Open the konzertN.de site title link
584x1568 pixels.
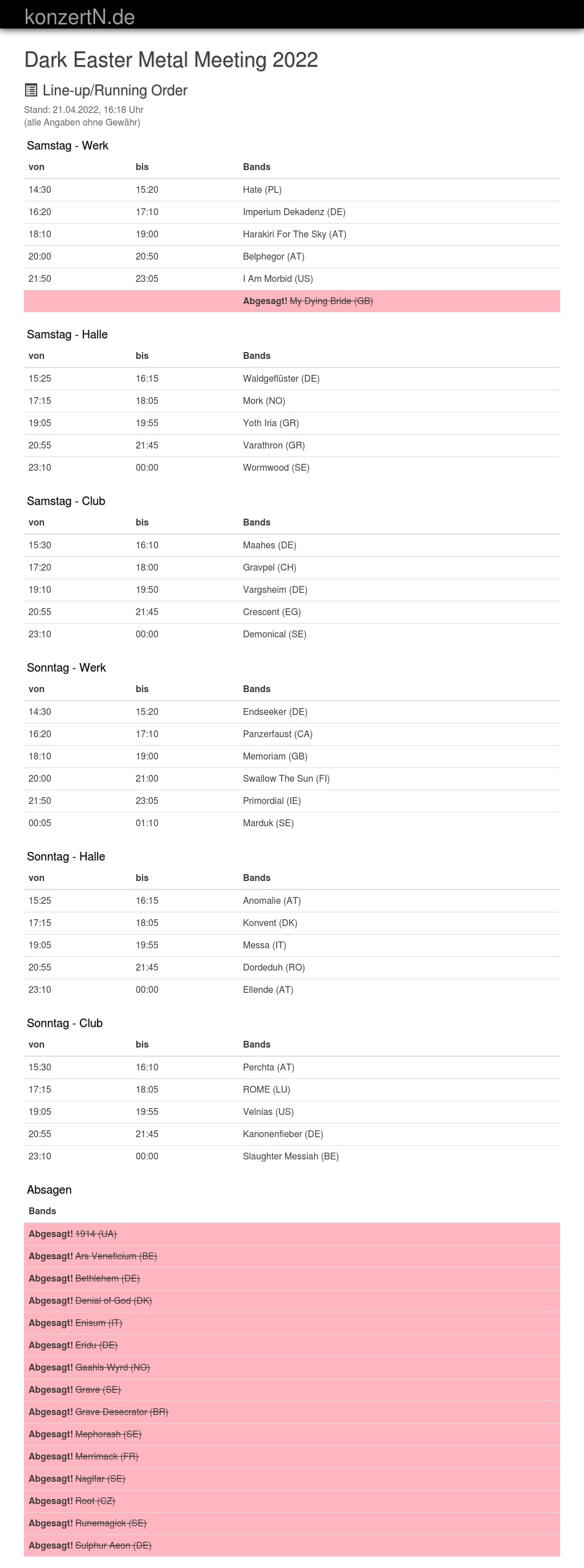click(80, 17)
